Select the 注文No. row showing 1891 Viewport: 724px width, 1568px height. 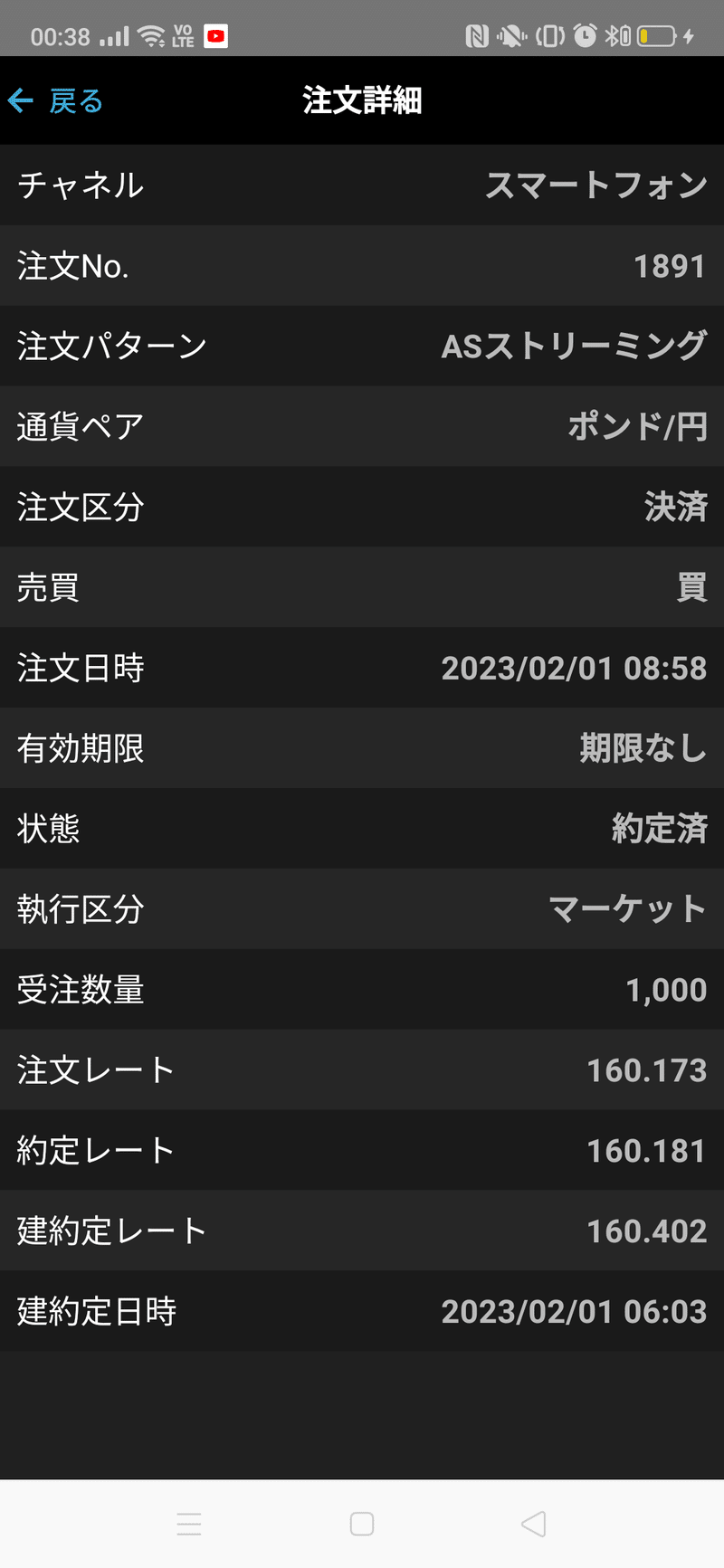(361, 266)
